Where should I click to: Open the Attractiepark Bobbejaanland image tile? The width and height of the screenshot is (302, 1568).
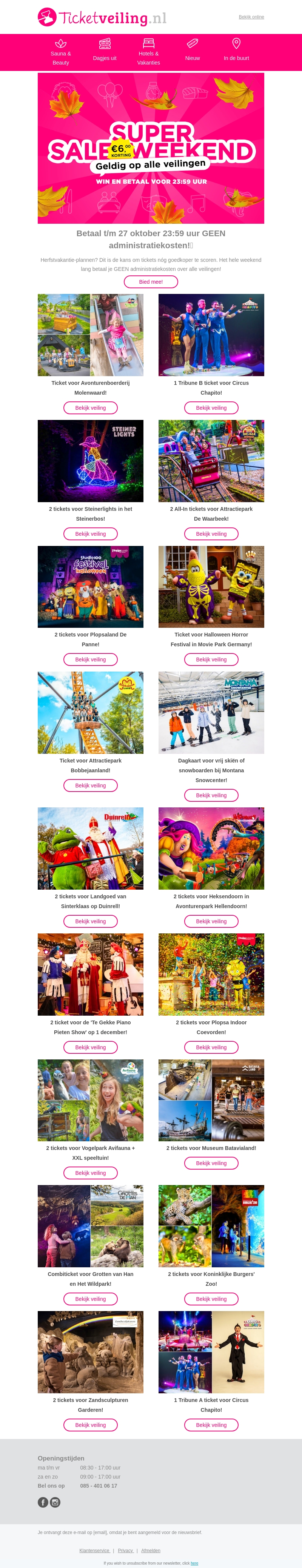tap(91, 712)
